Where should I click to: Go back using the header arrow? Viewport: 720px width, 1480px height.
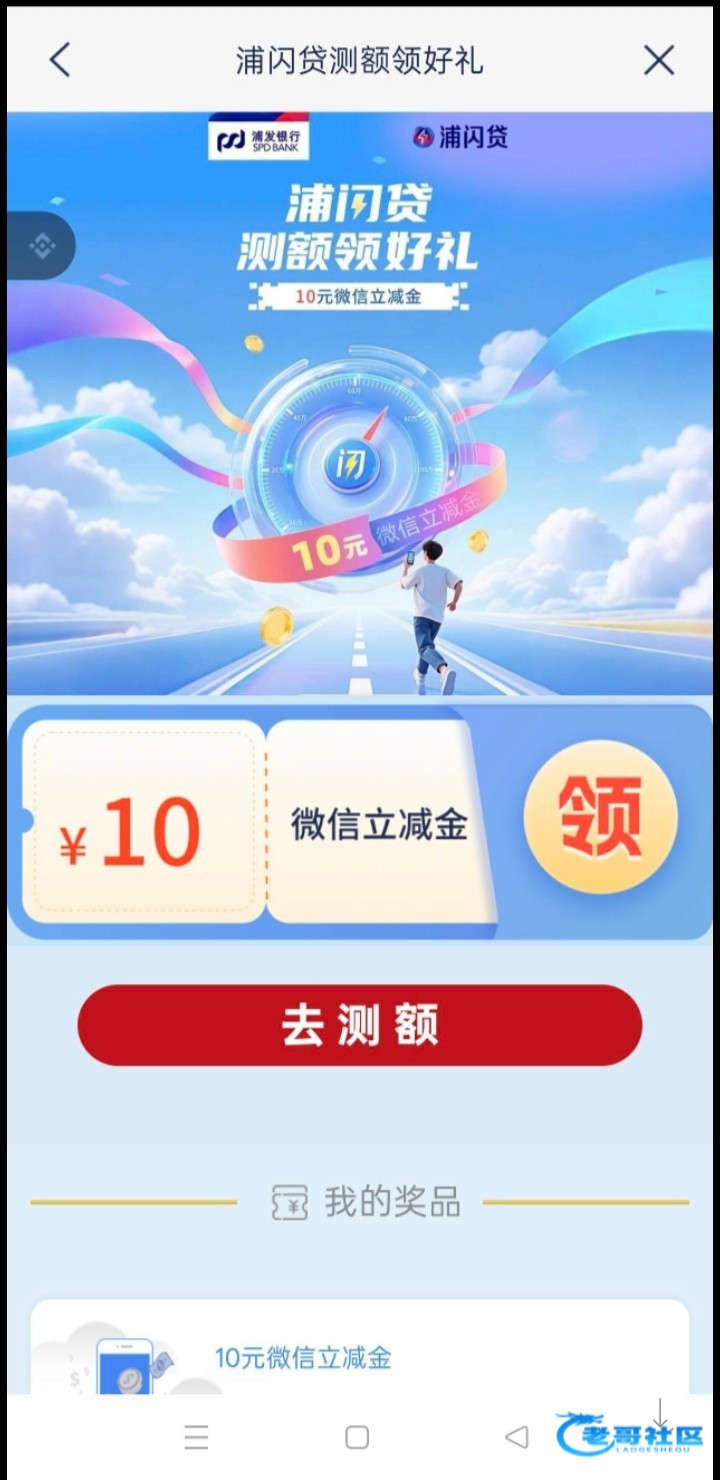(x=60, y=61)
